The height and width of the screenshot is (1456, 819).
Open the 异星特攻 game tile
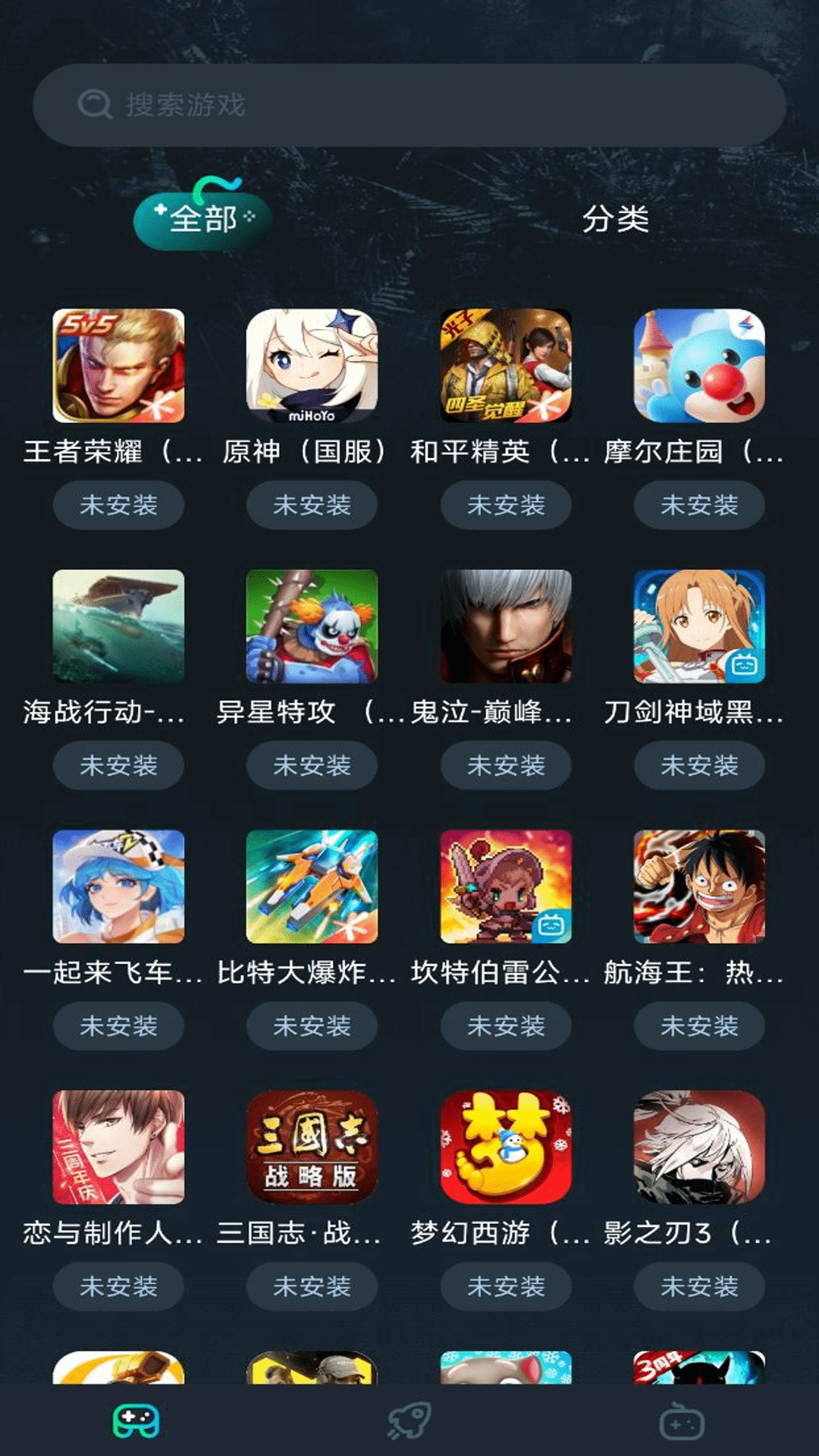[312, 626]
